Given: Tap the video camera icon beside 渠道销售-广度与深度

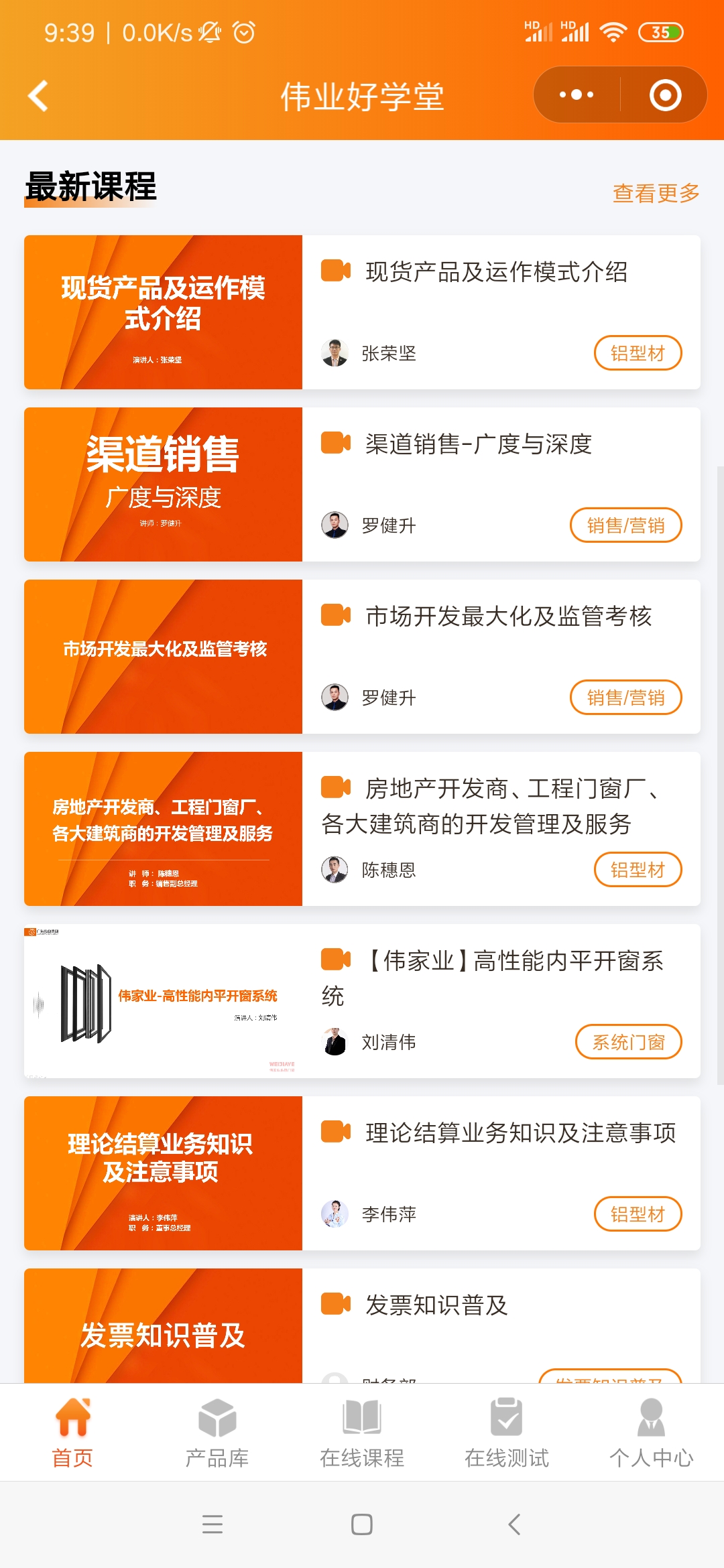Looking at the screenshot, I should [x=335, y=444].
